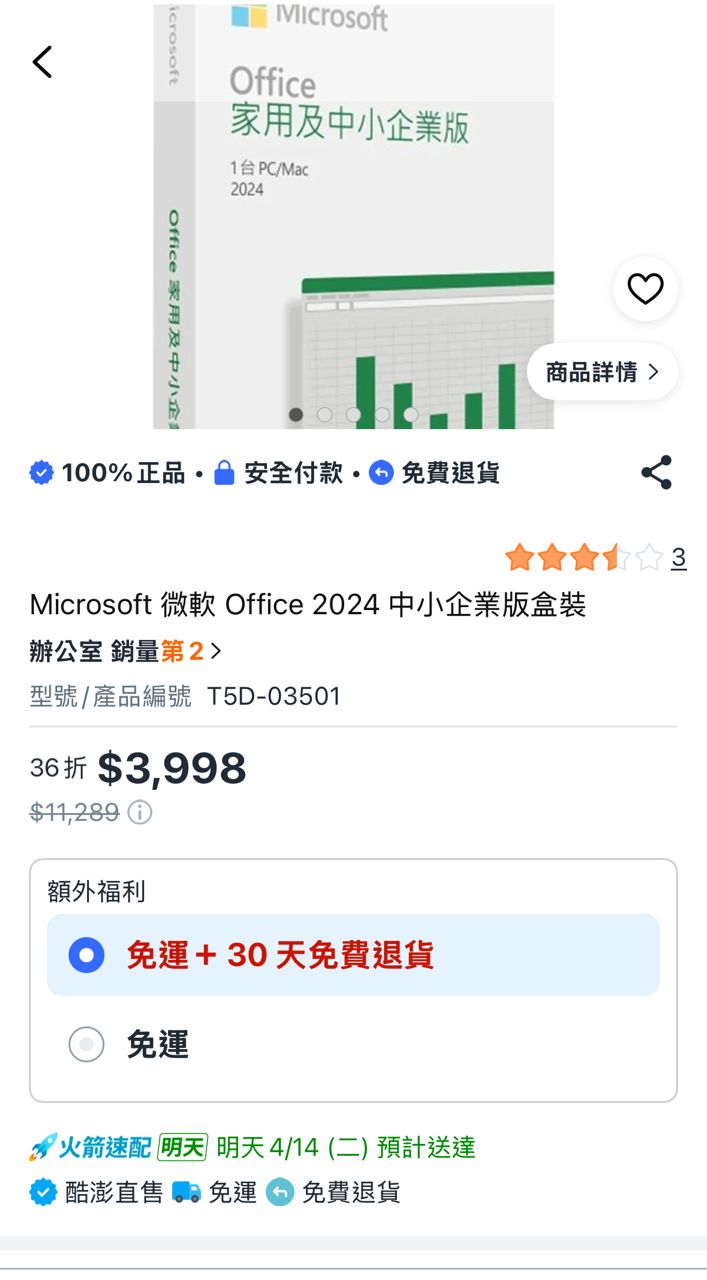Open the 3 customer reviews
707x1280 pixels.
(678, 558)
